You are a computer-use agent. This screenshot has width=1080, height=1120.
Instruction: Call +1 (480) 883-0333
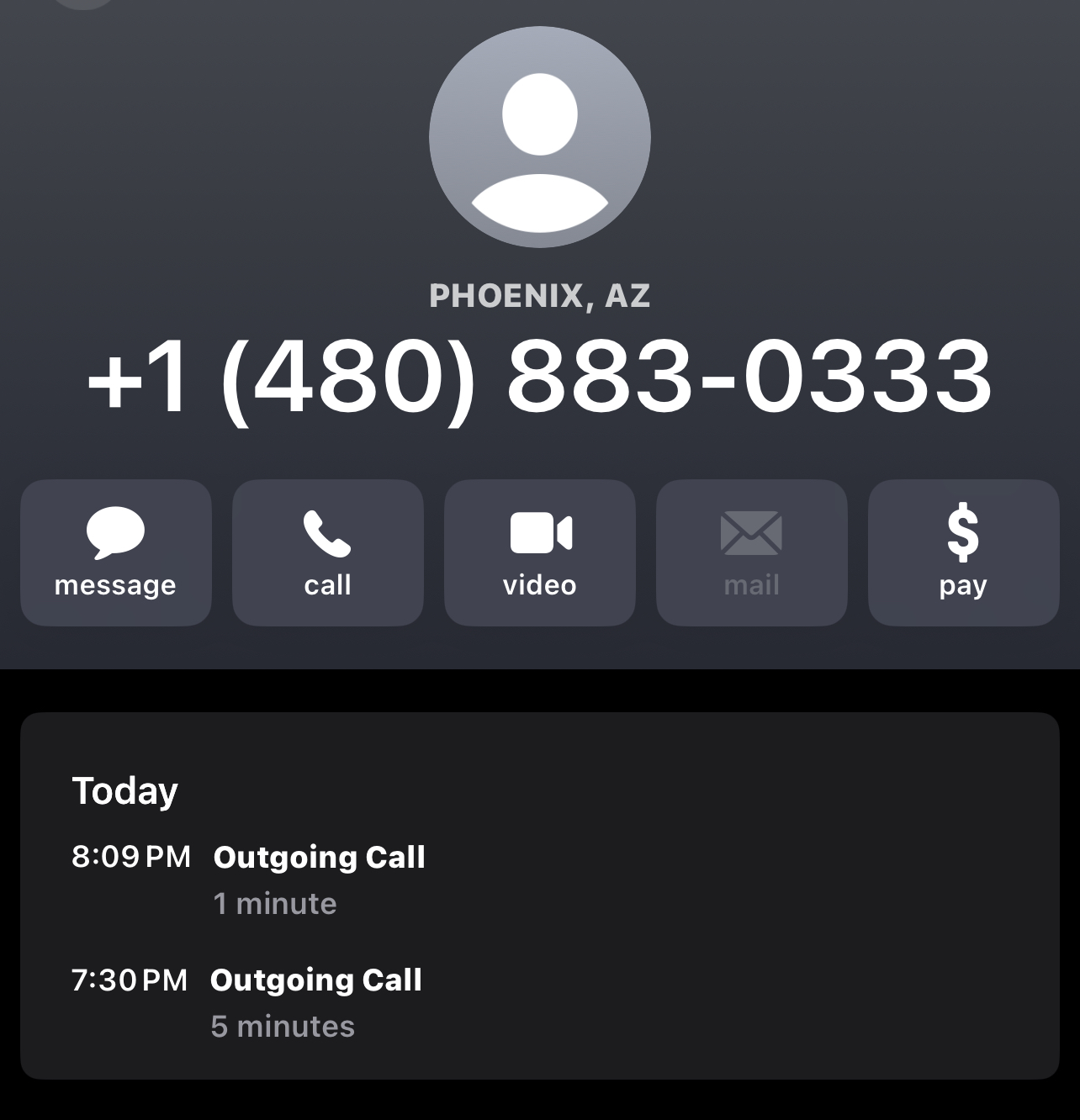point(328,552)
